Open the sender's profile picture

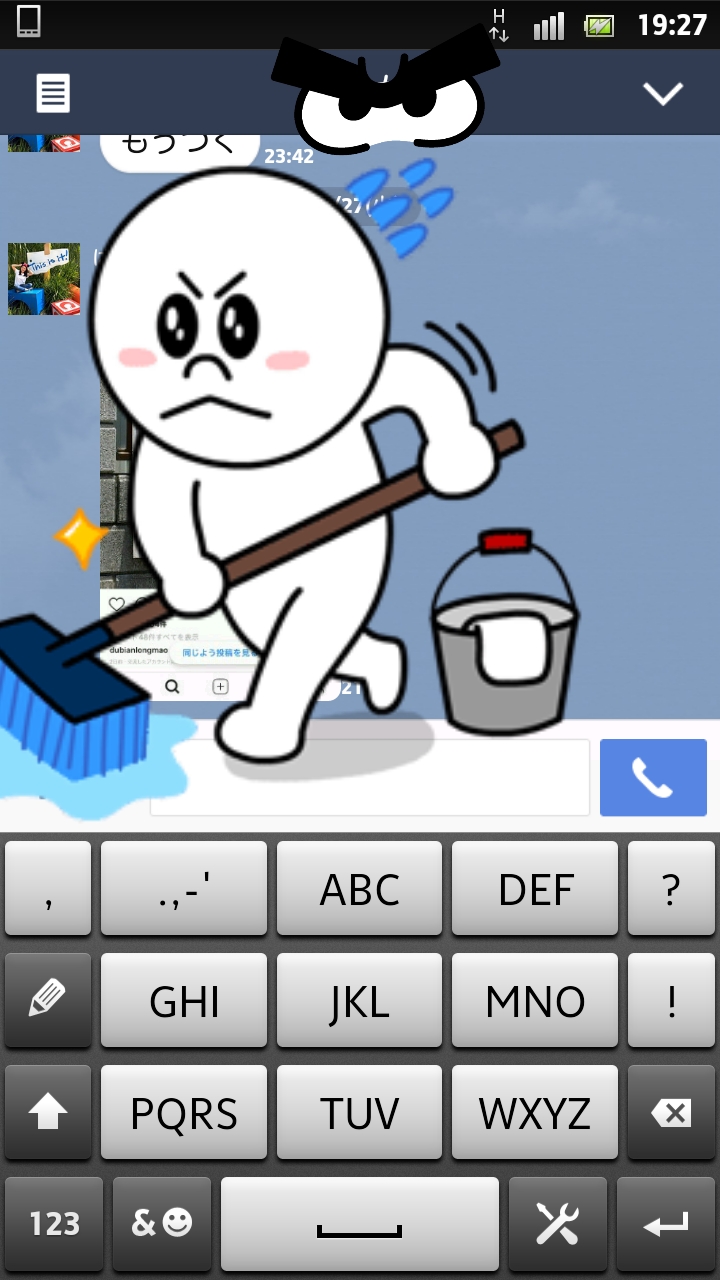(x=44, y=279)
